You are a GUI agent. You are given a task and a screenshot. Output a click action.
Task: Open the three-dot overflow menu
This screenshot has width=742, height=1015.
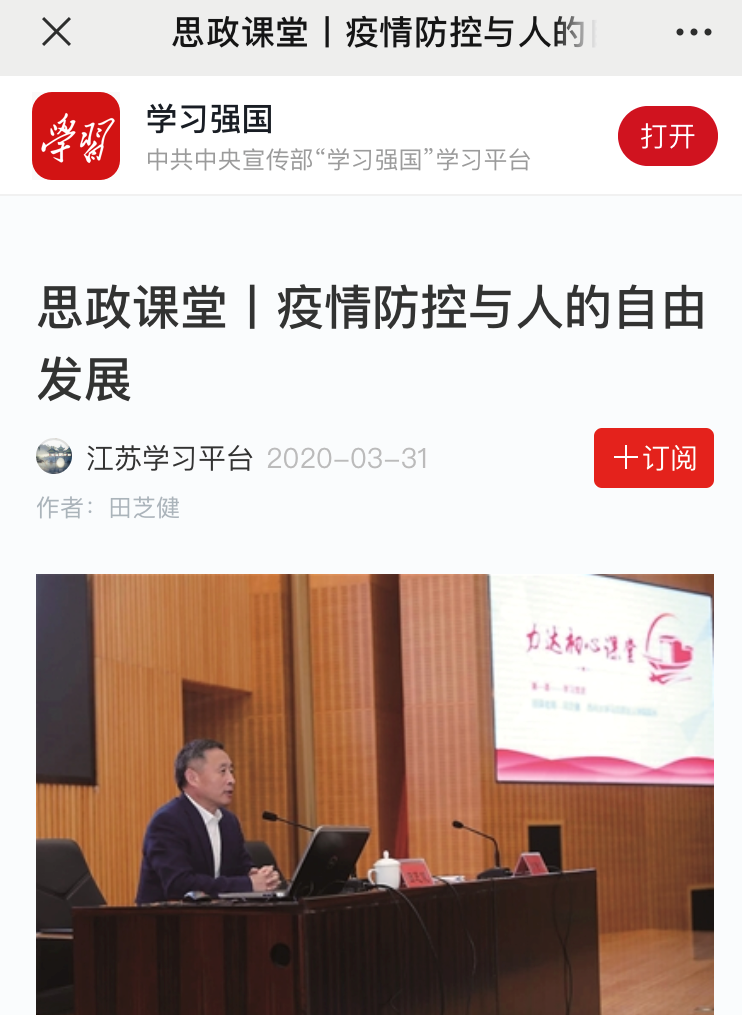coord(693,33)
